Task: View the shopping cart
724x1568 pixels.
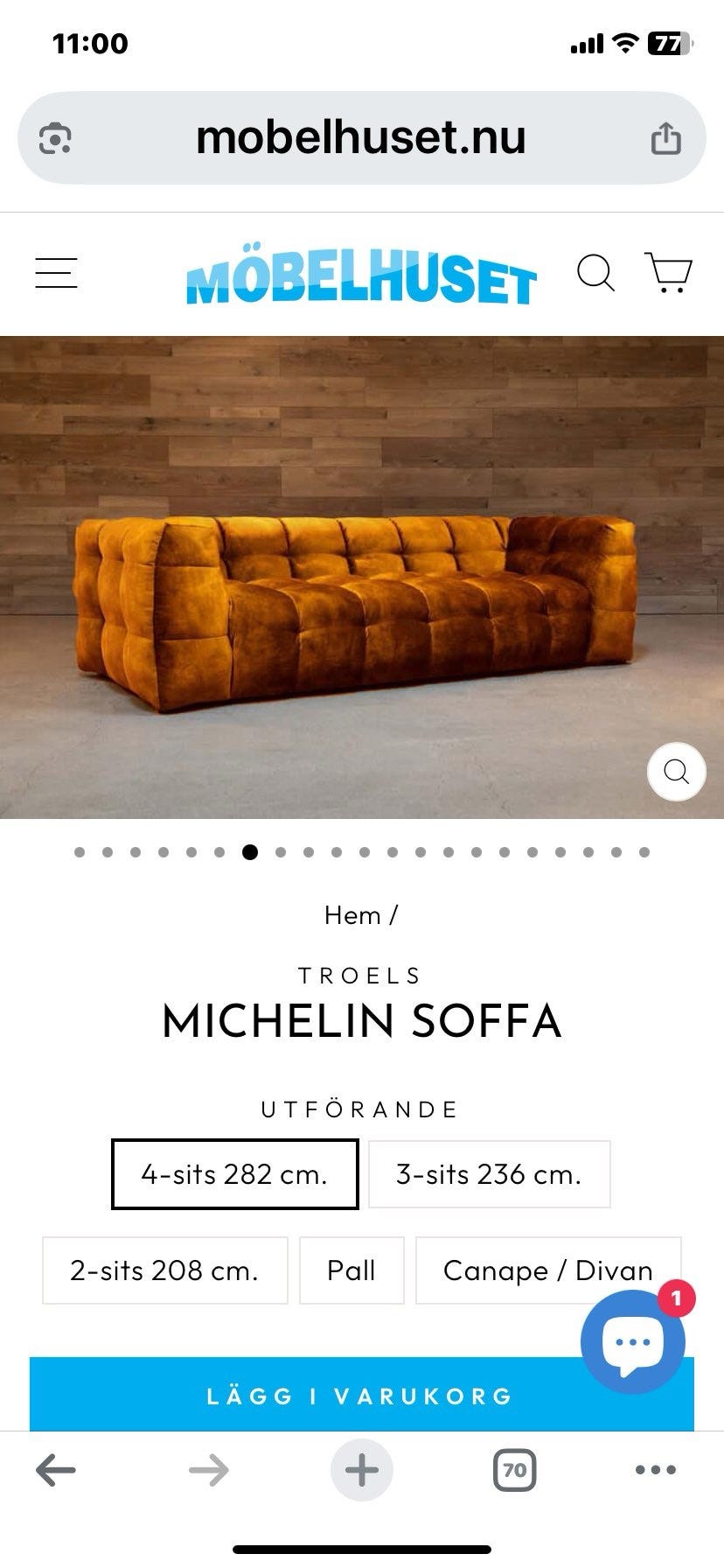Action: click(x=669, y=273)
